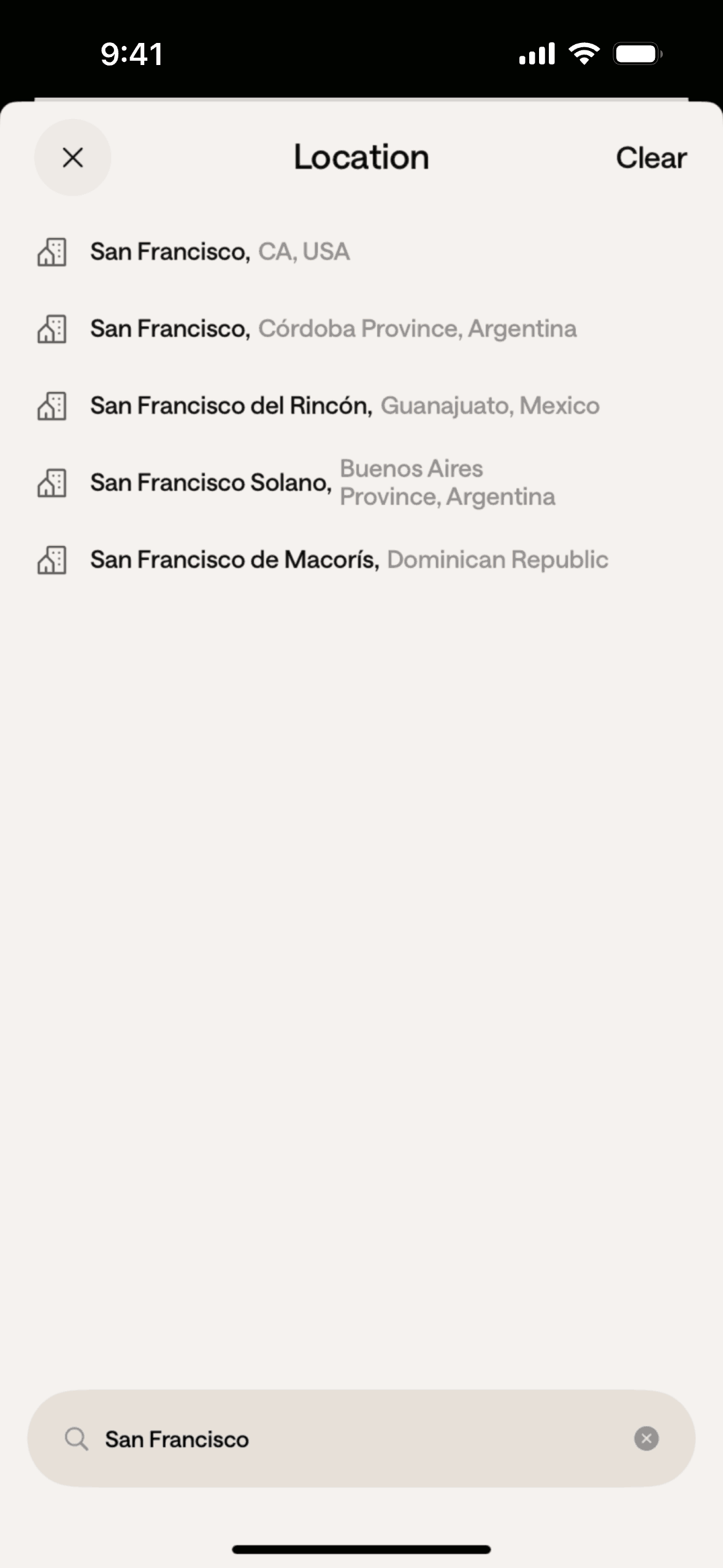Close the Location sheet

click(x=72, y=158)
